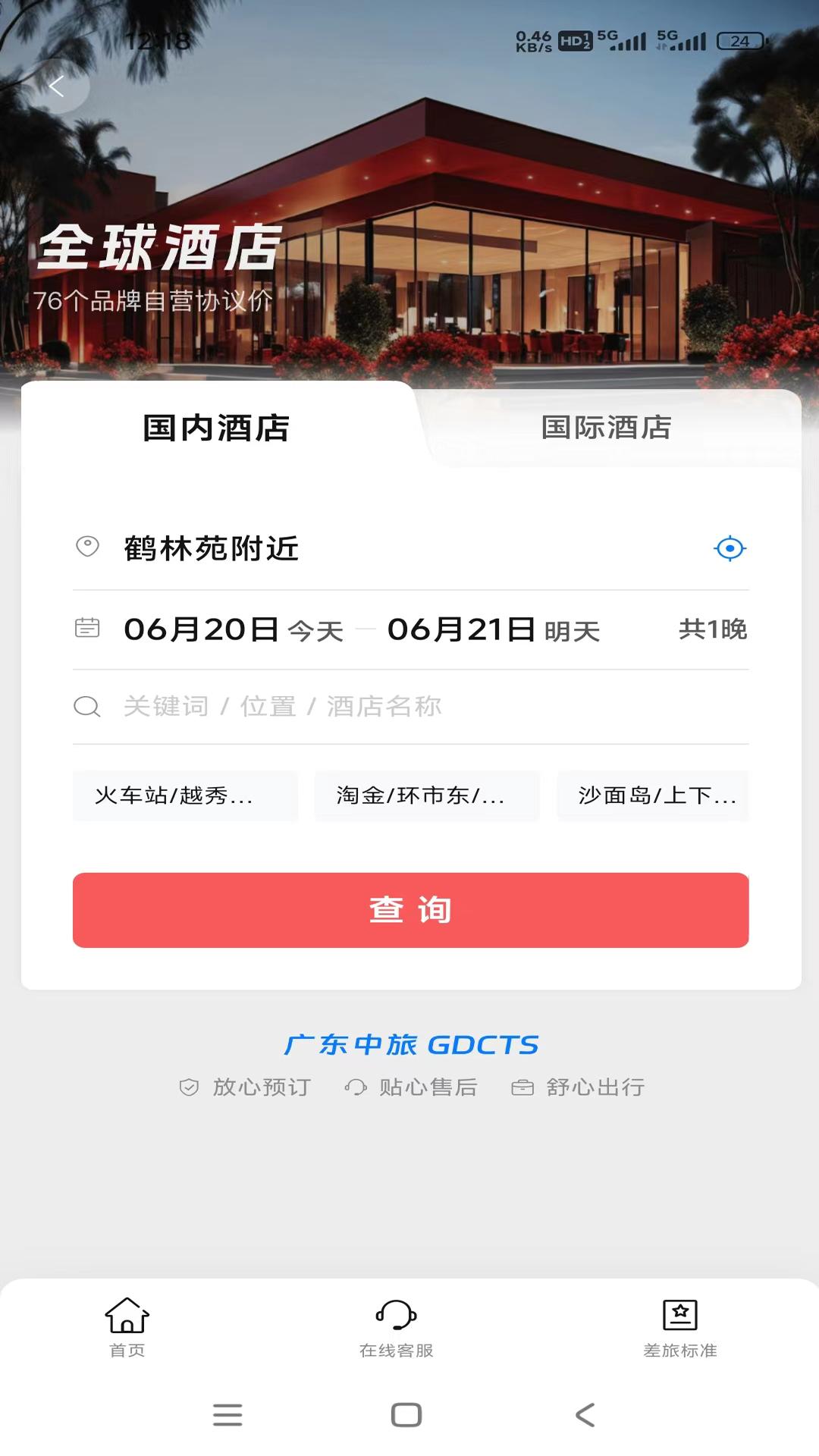Tap the location pin icon beside 鹤林苑附近
Image resolution: width=819 pixels, height=1456 pixels.
click(88, 548)
